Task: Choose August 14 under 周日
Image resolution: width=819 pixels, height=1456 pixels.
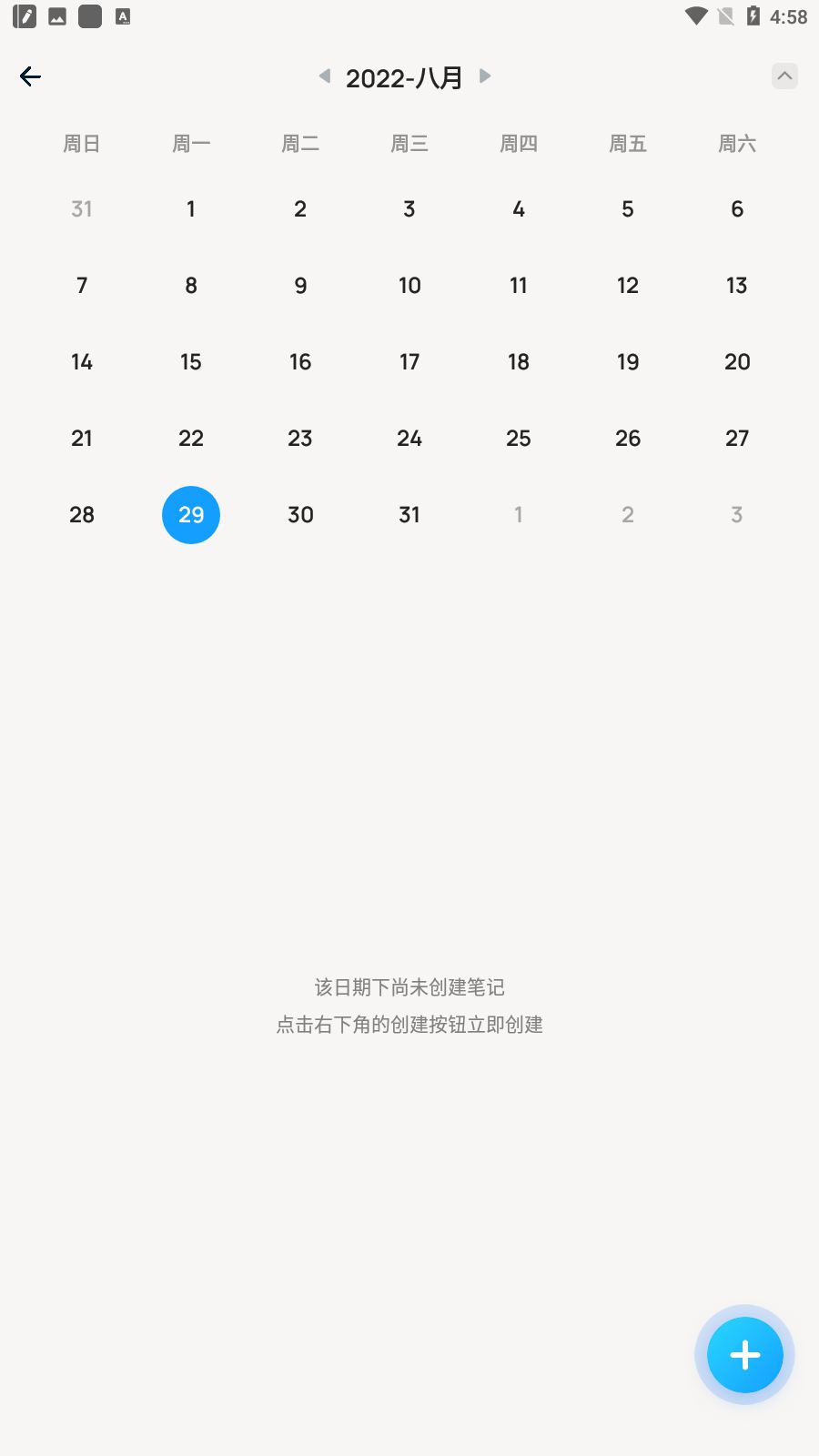Action: (82, 362)
